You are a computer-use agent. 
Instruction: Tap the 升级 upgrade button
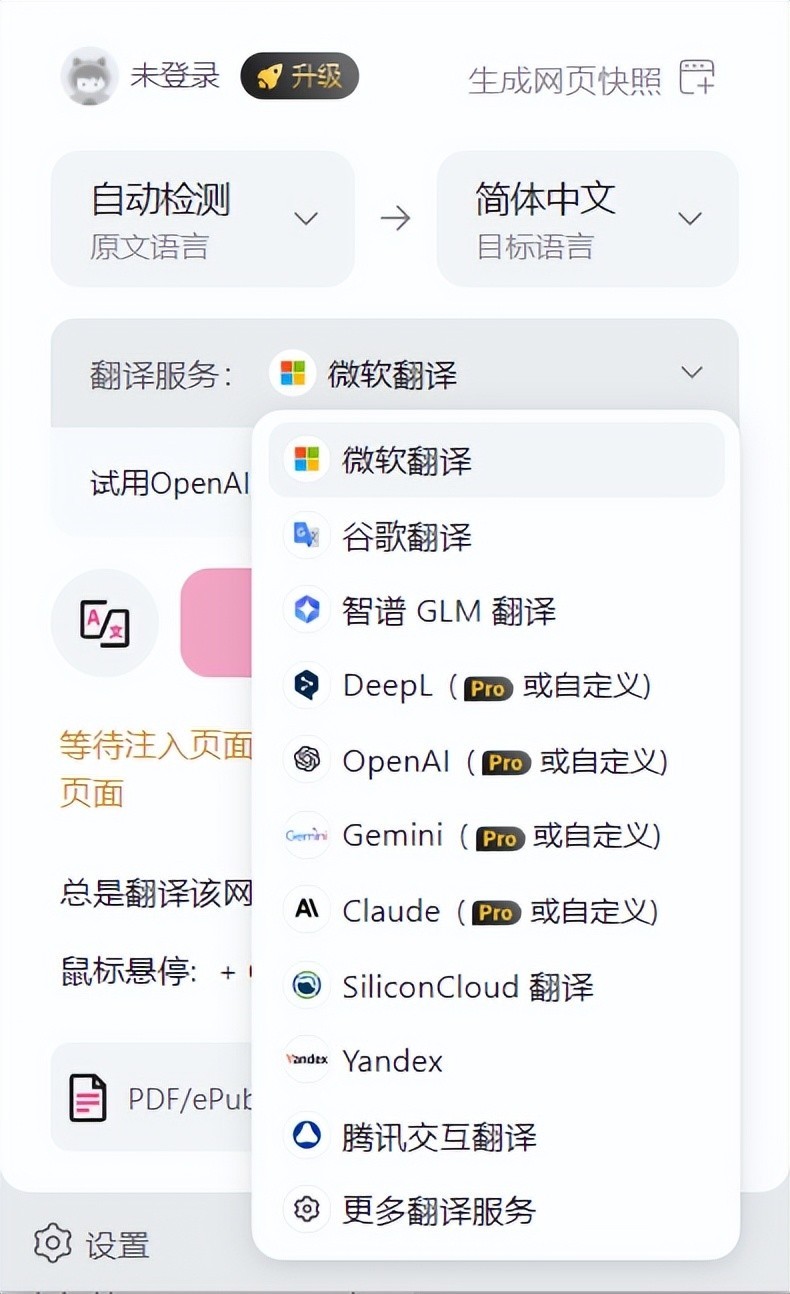(x=299, y=76)
